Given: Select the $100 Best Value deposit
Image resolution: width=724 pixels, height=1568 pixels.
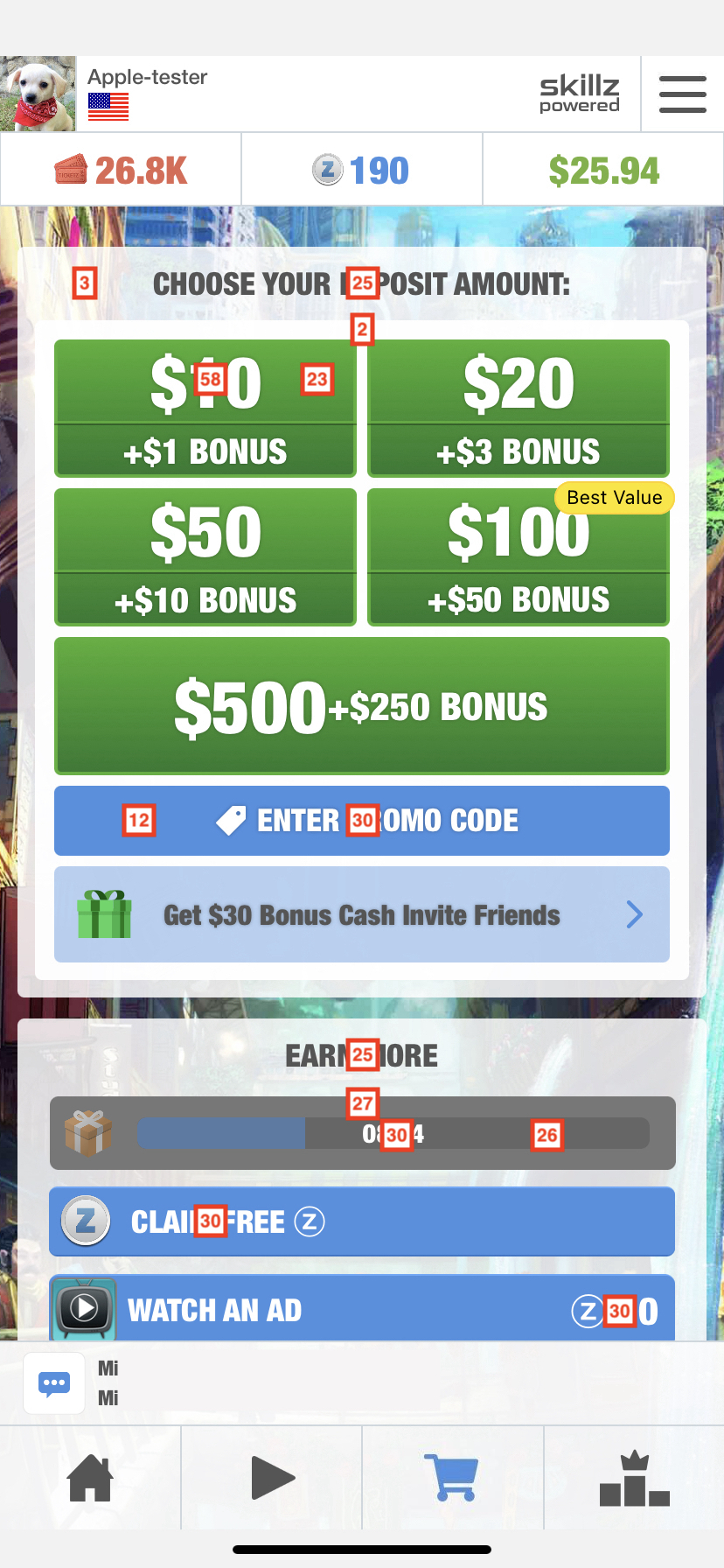Looking at the screenshot, I should pos(519,556).
